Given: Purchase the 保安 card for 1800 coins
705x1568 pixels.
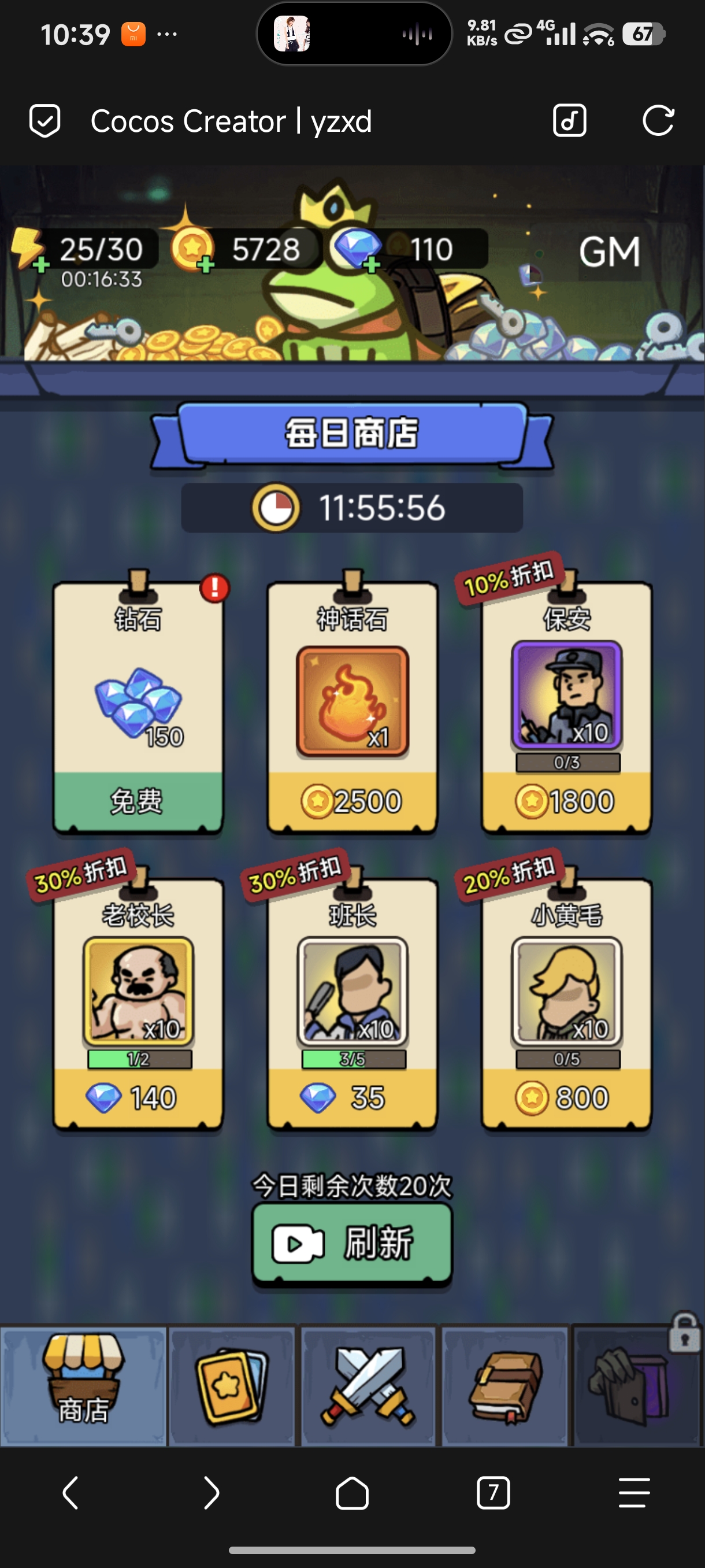Looking at the screenshot, I should click(566, 800).
